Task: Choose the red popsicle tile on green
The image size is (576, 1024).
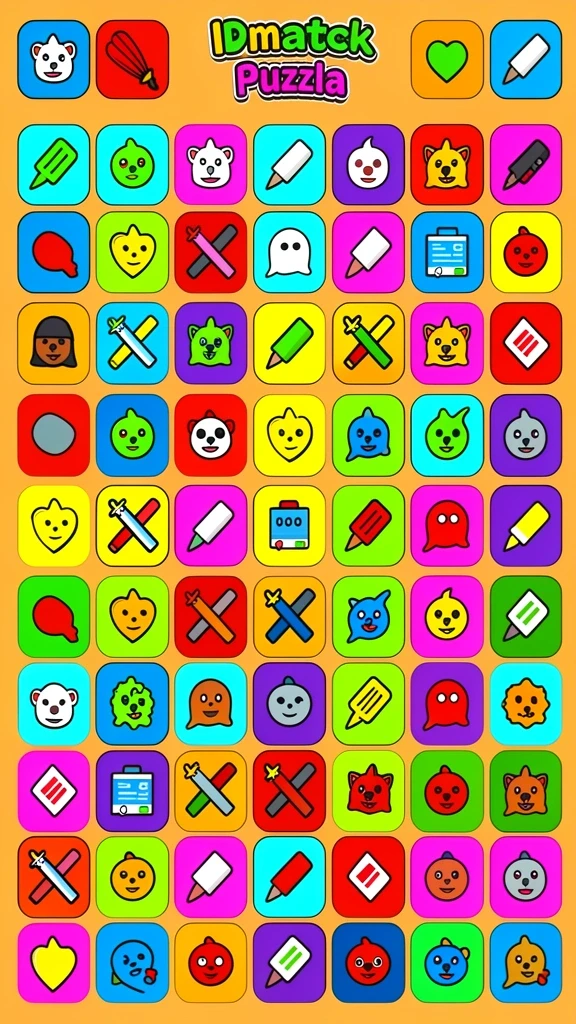Action: point(368,526)
